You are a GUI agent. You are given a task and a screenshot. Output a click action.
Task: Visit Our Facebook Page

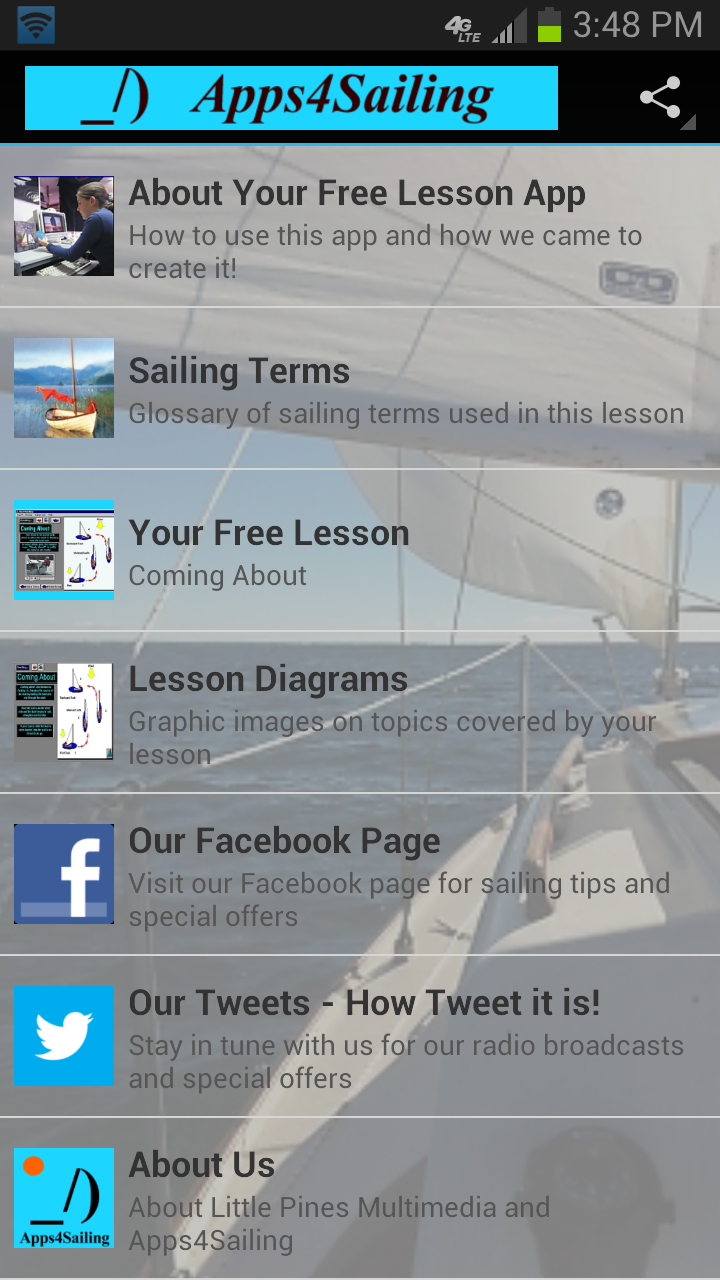pyautogui.click(x=360, y=875)
